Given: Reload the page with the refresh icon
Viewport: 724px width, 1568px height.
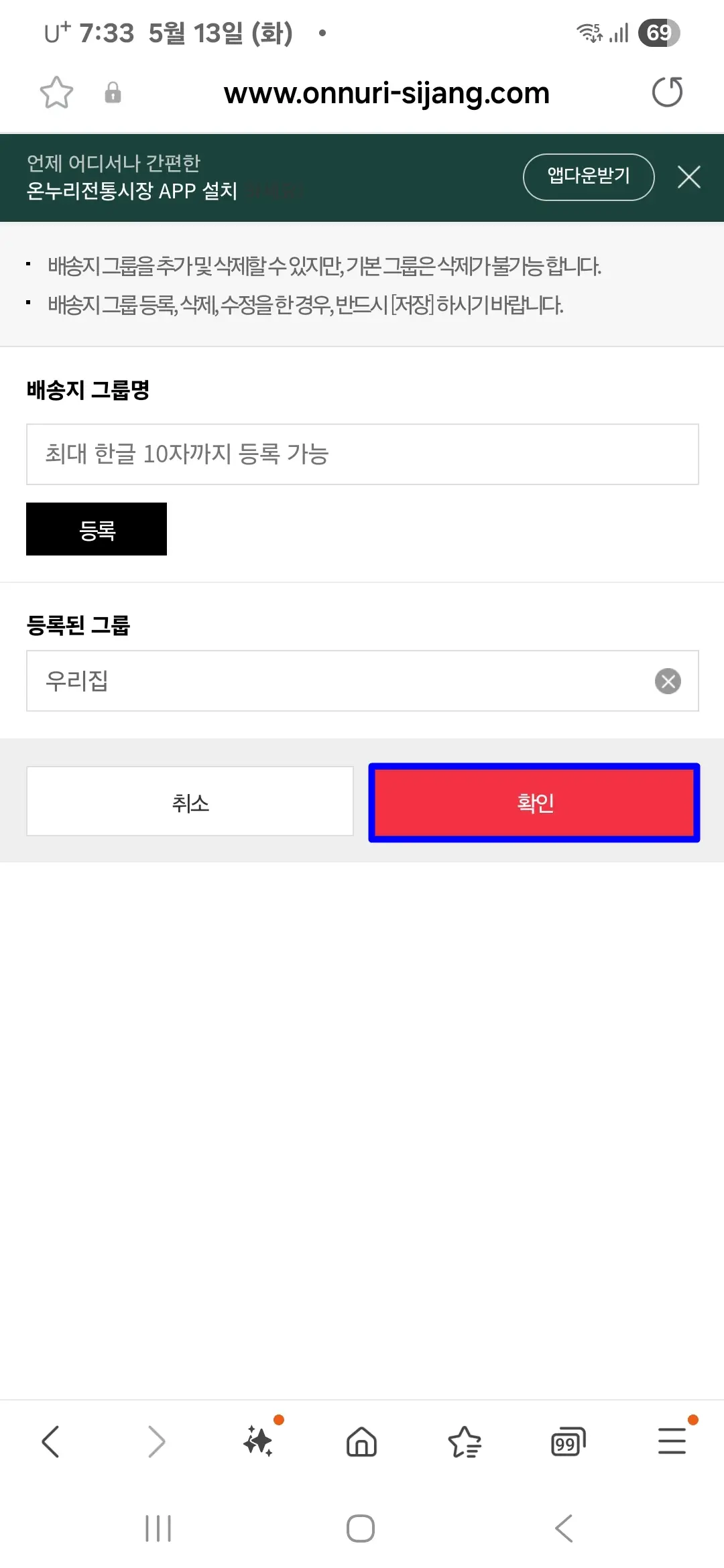Looking at the screenshot, I should [668, 92].
